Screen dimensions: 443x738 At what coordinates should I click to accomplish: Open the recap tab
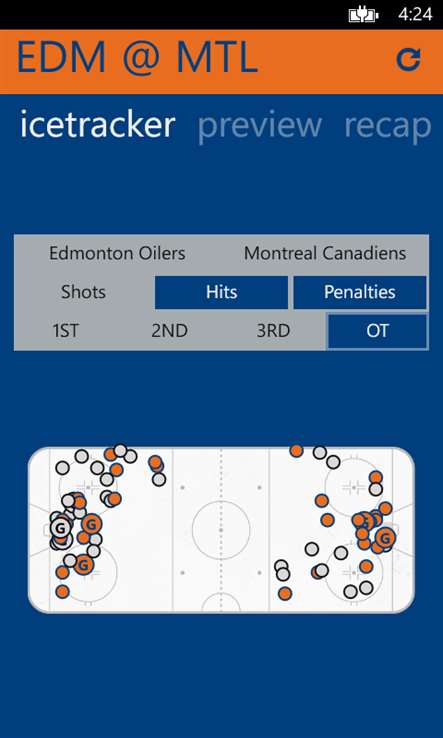pyautogui.click(x=387, y=126)
